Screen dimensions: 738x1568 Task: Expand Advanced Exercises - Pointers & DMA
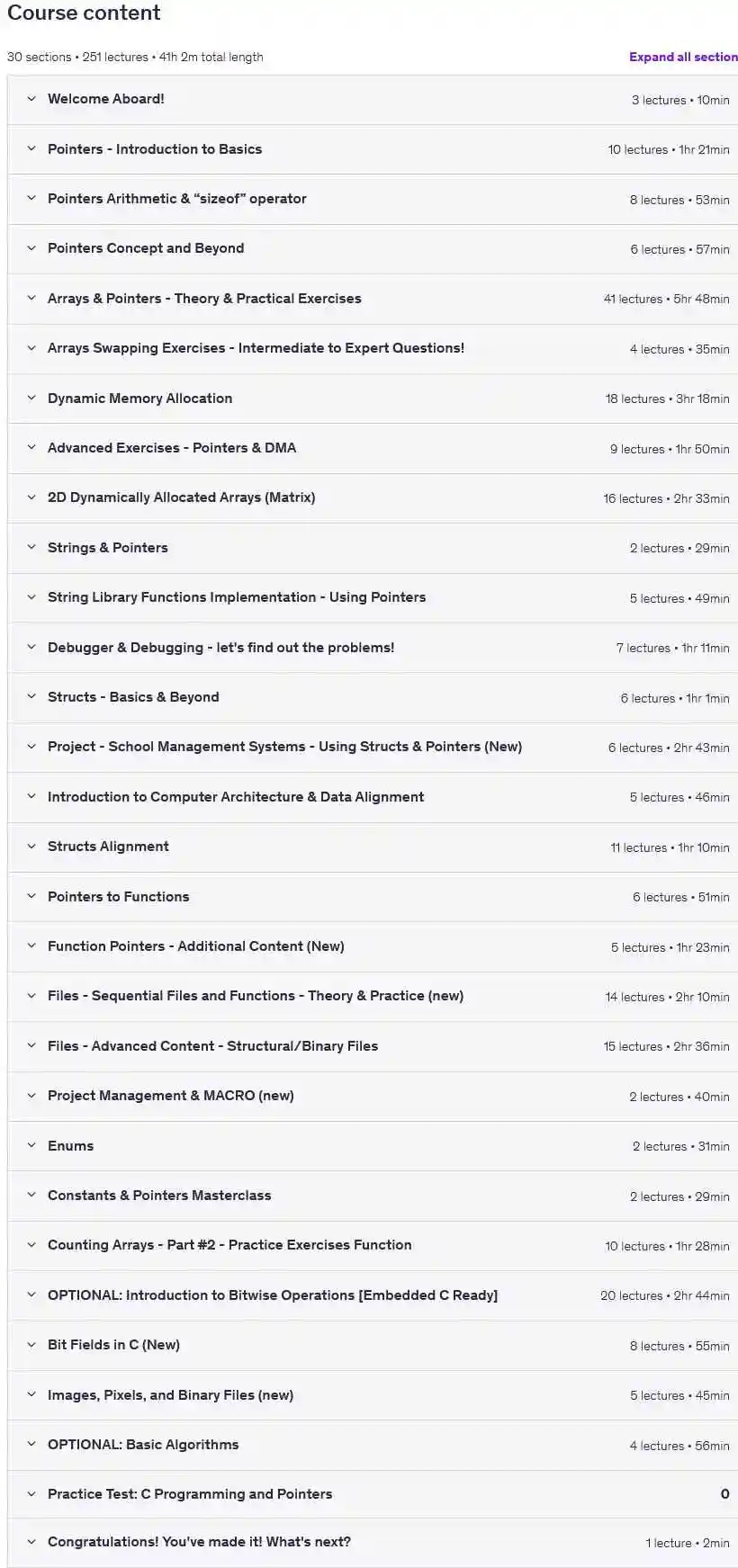[373, 448]
